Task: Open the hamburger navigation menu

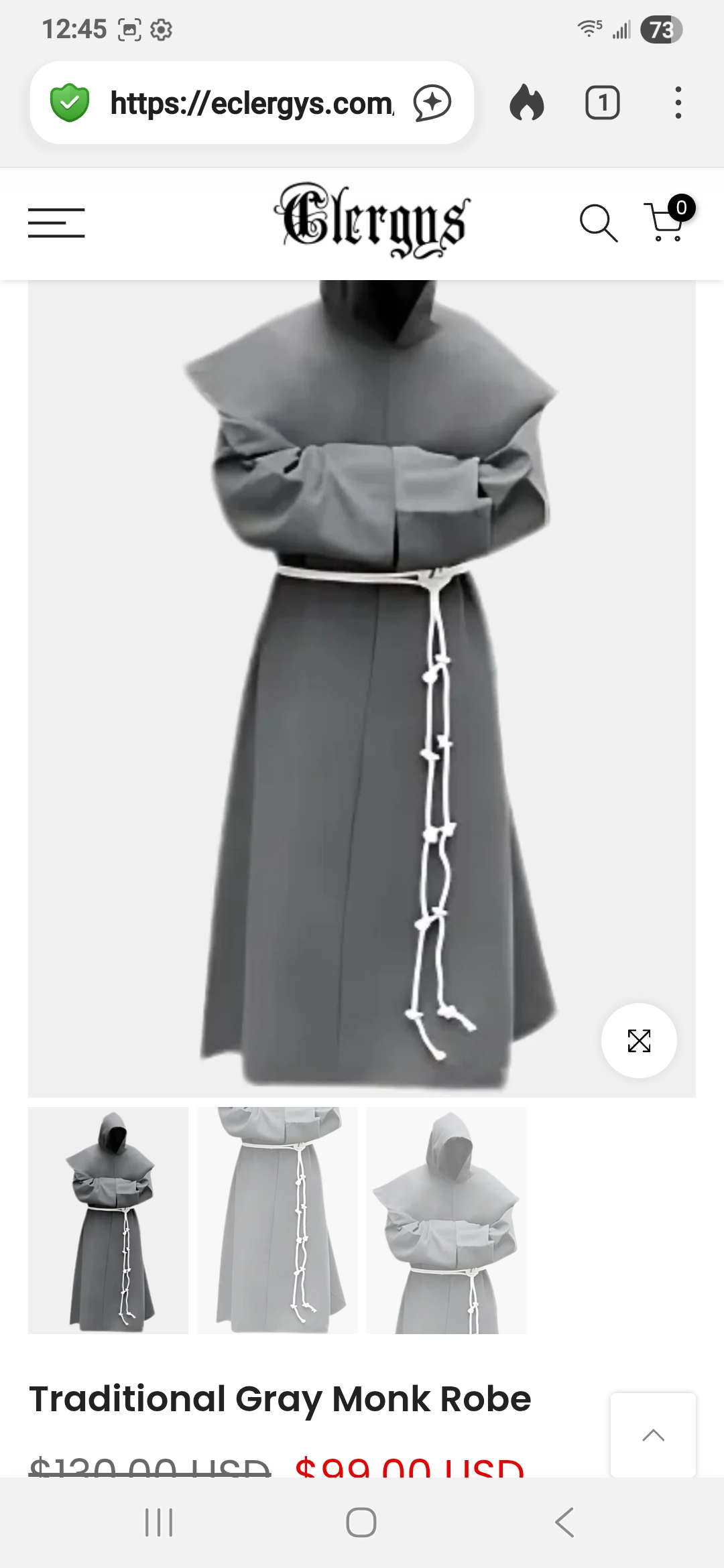Action: (x=56, y=222)
